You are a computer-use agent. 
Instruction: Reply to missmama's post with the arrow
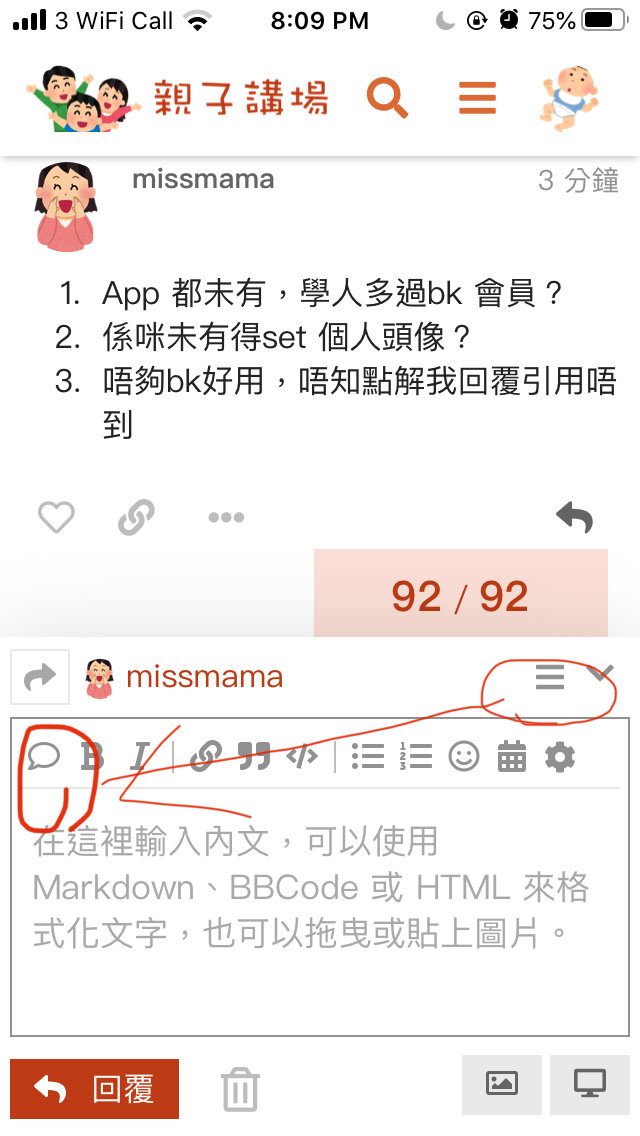[575, 517]
